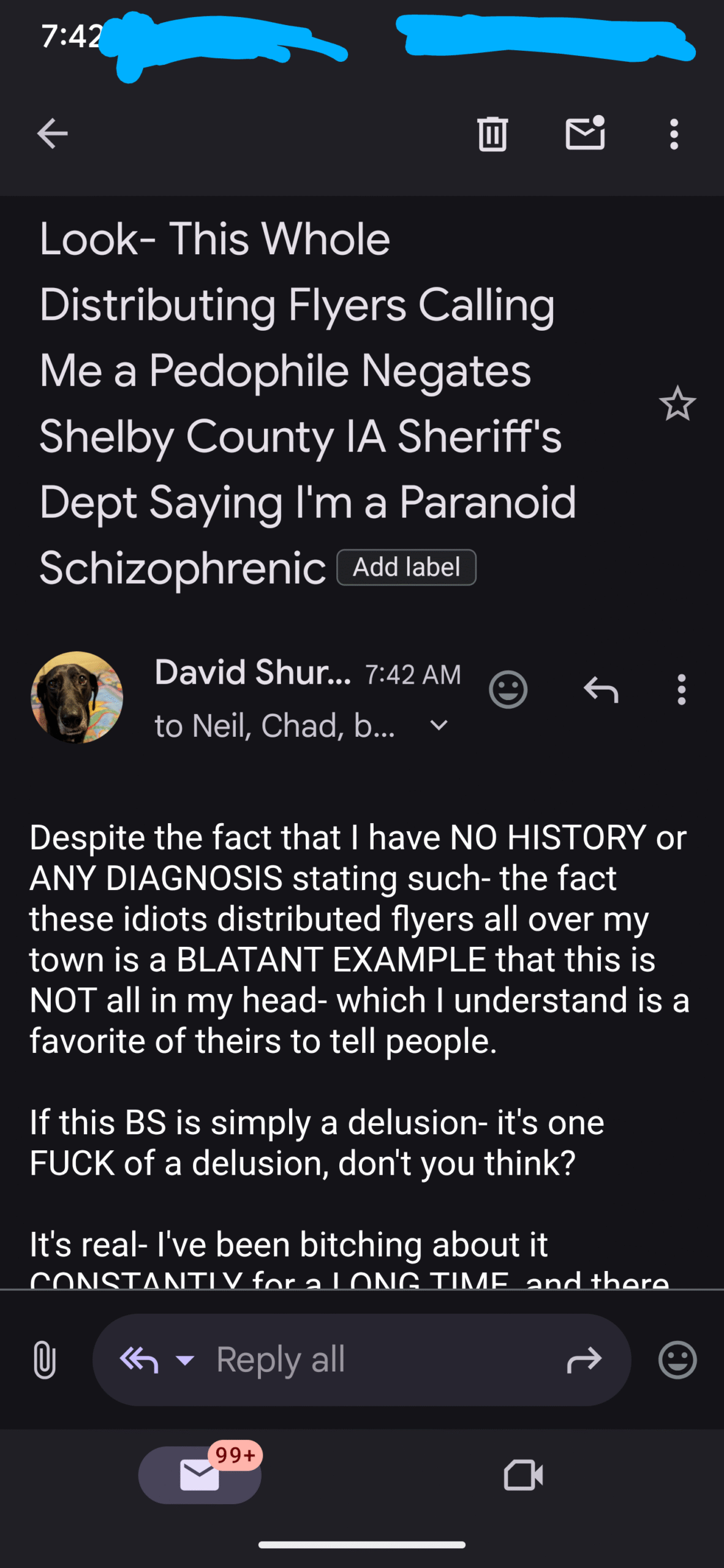
Task: Star this email conversation
Action: tap(677, 404)
